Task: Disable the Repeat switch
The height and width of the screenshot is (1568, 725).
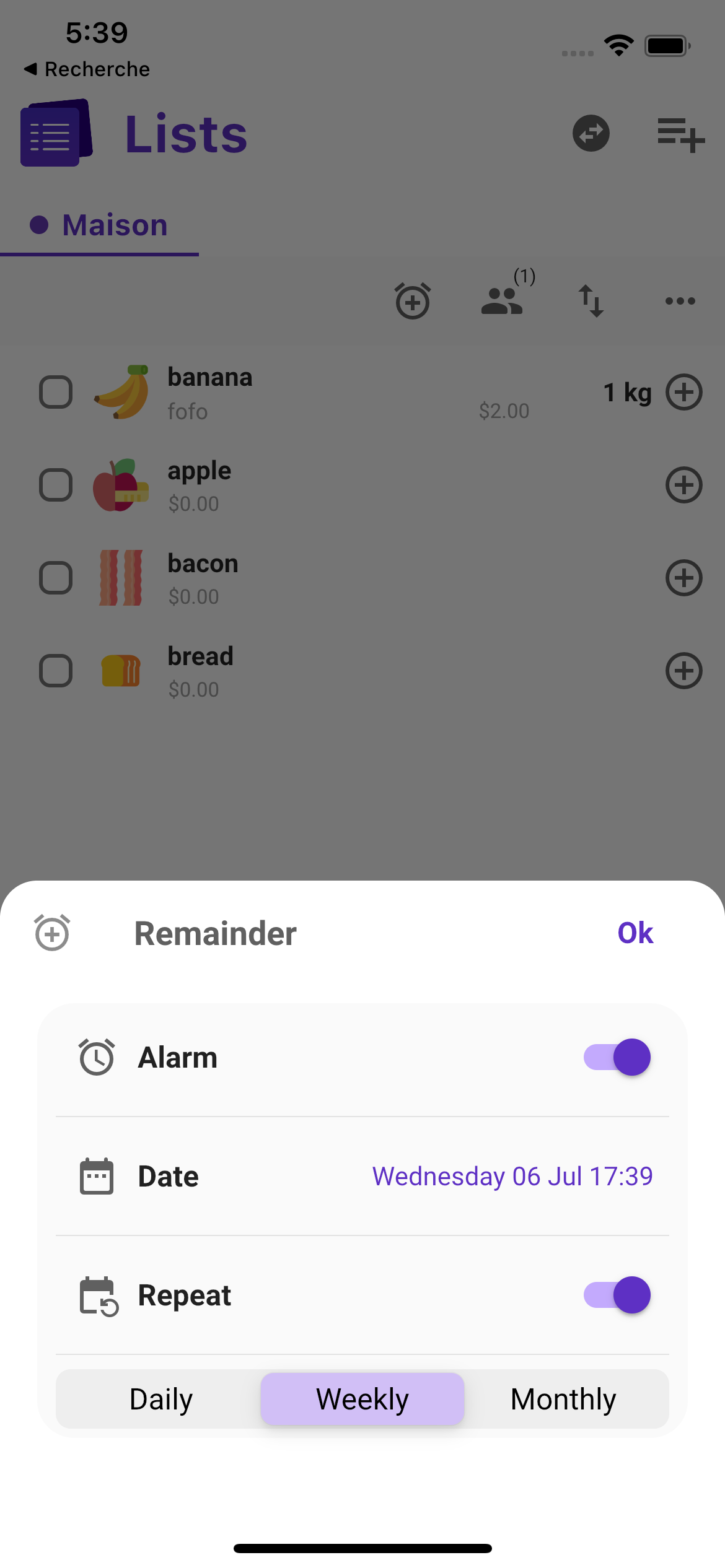Action: pyautogui.click(x=617, y=1295)
